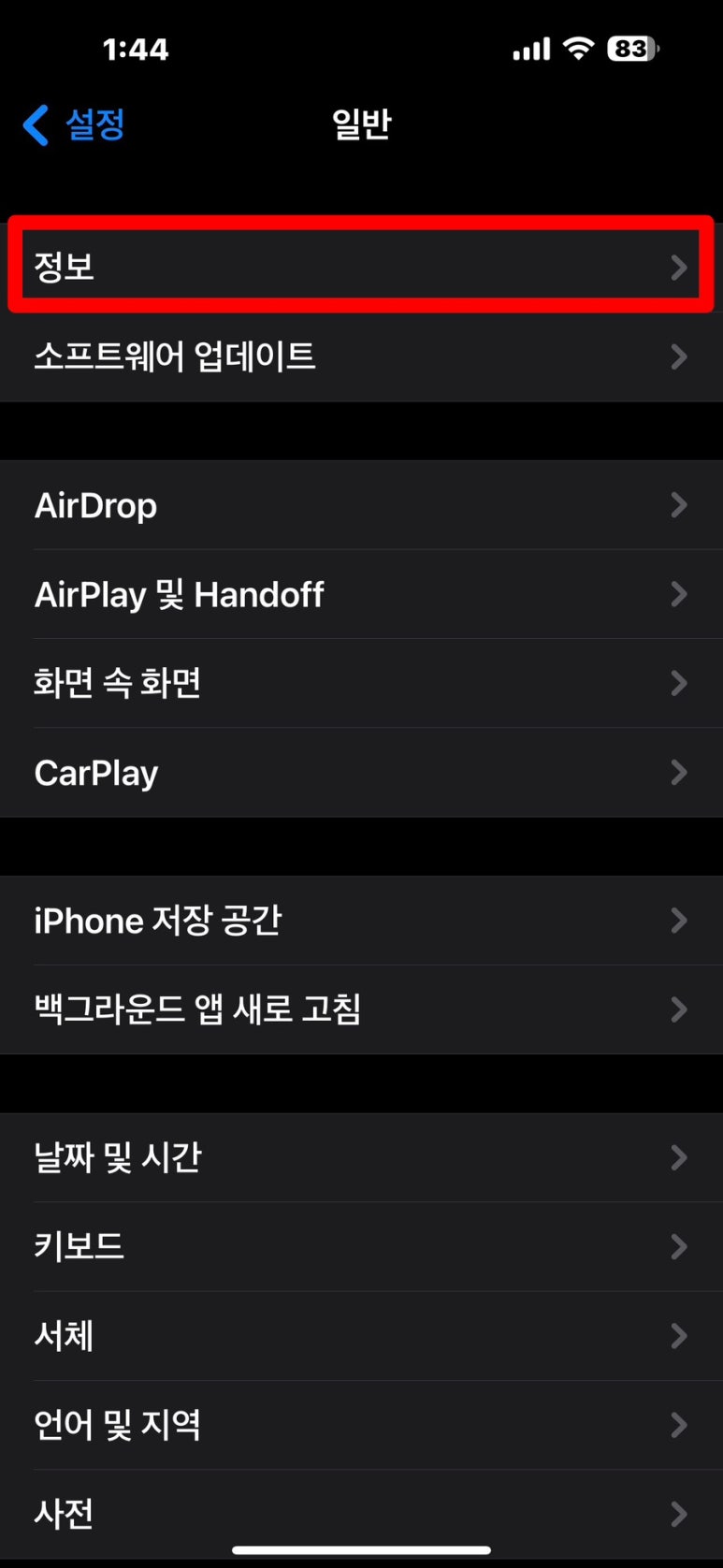This screenshot has width=723, height=1568.
Task: Open 백그라운드 앱 새로 고침
Action: (361, 1009)
